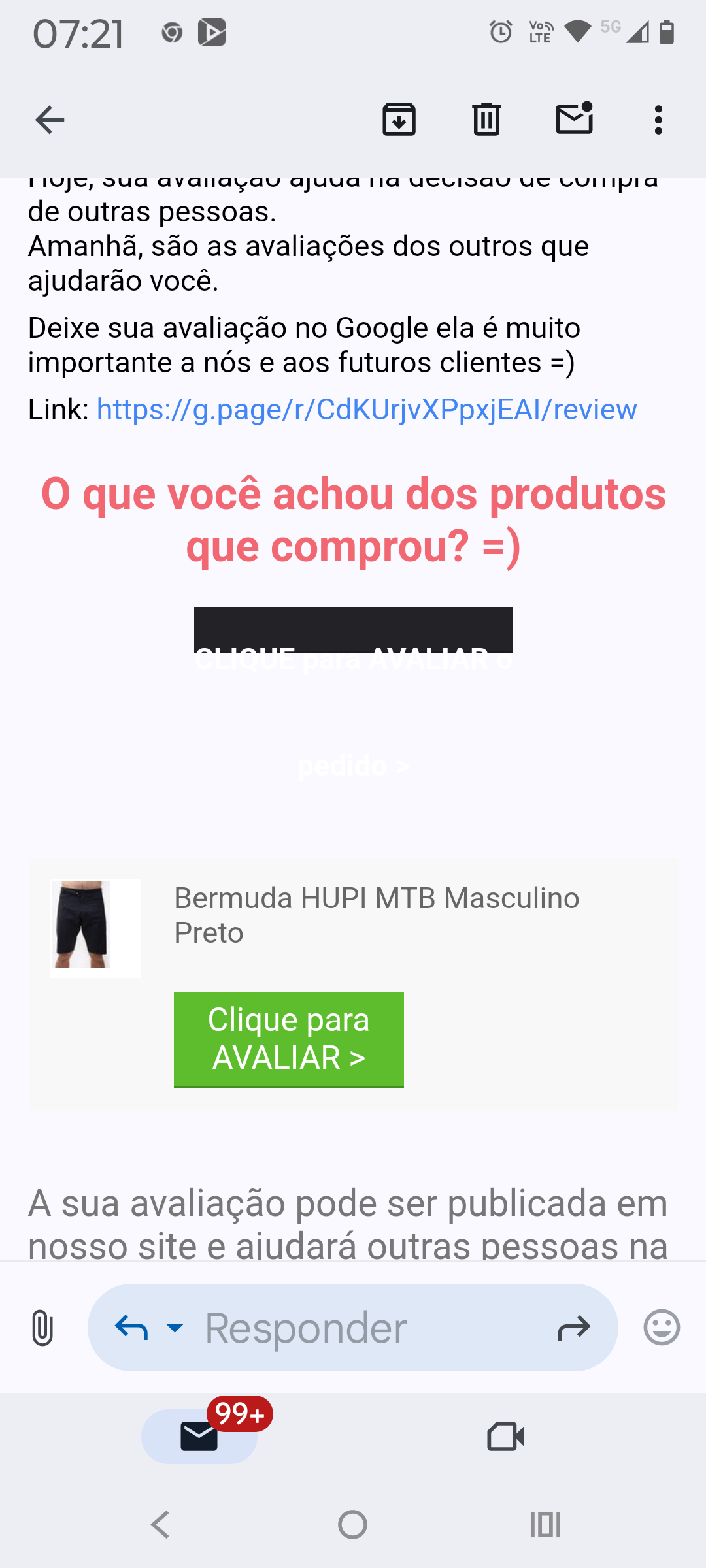Screen dimensions: 706x1568
Task: Archive this email
Action: pos(399,120)
